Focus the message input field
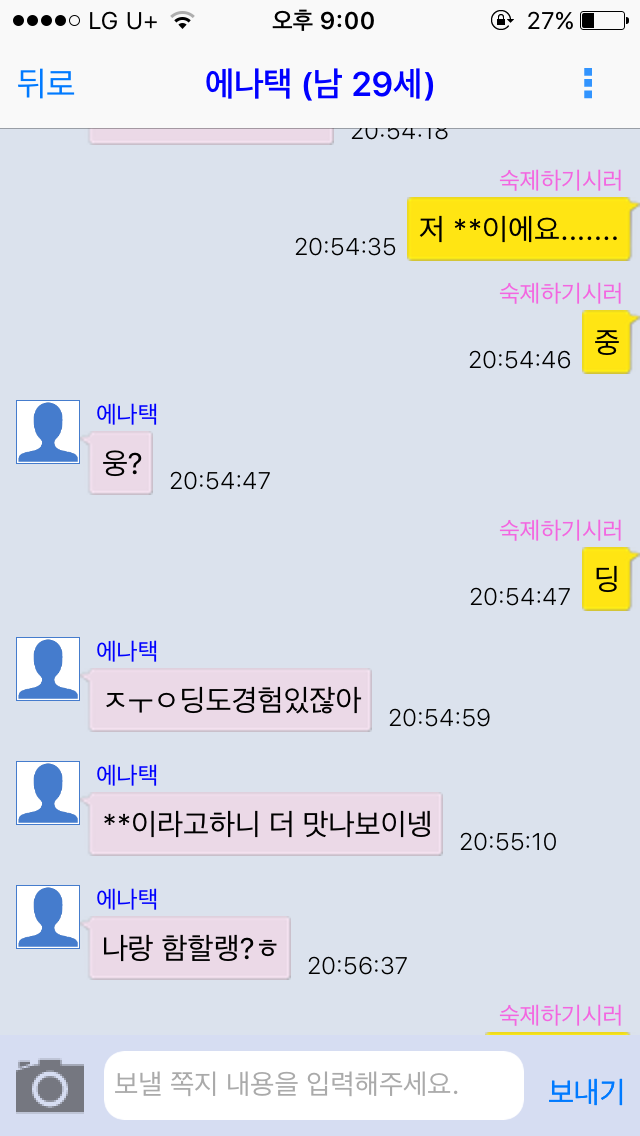The width and height of the screenshot is (640, 1136). (x=313, y=1085)
